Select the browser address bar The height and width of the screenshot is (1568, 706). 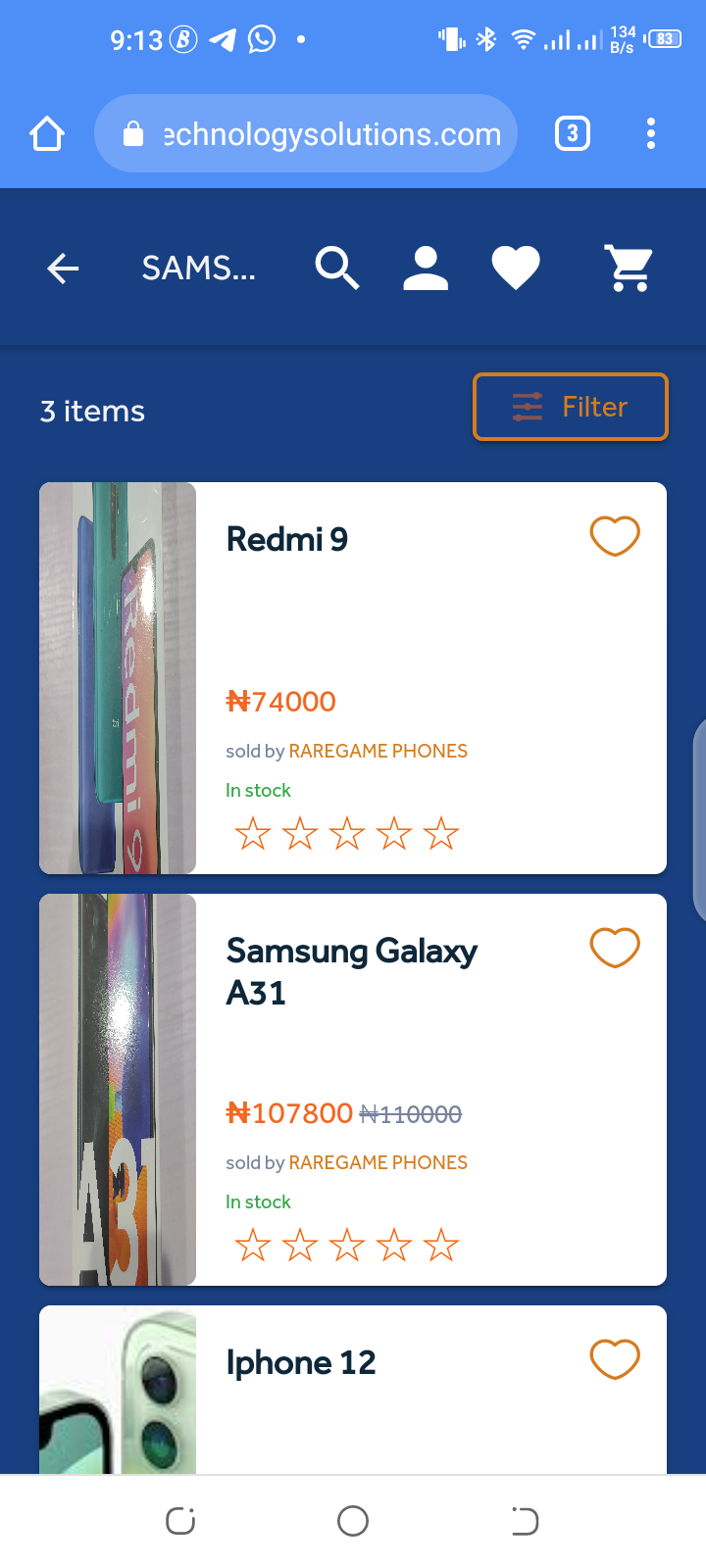pyautogui.click(x=306, y=133)
